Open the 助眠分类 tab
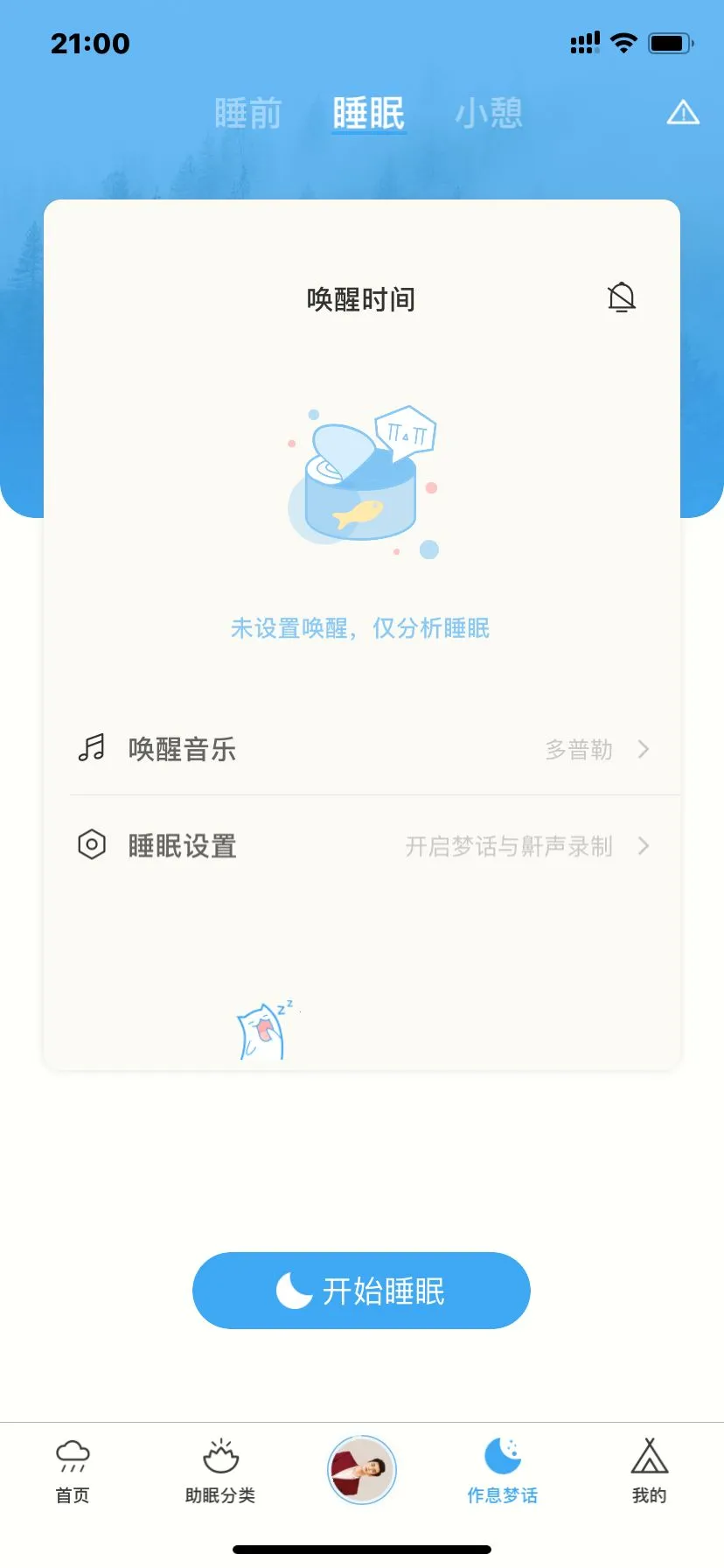The image size is (724, 1568). [220, 1471]
